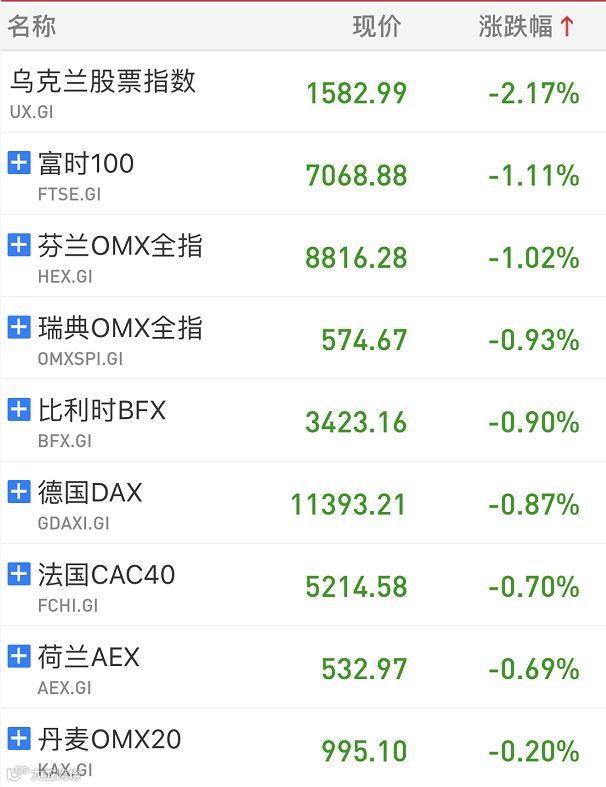Add 富时100 to watchlist with plus icon

pyautogui.click(x=19, y=162)
